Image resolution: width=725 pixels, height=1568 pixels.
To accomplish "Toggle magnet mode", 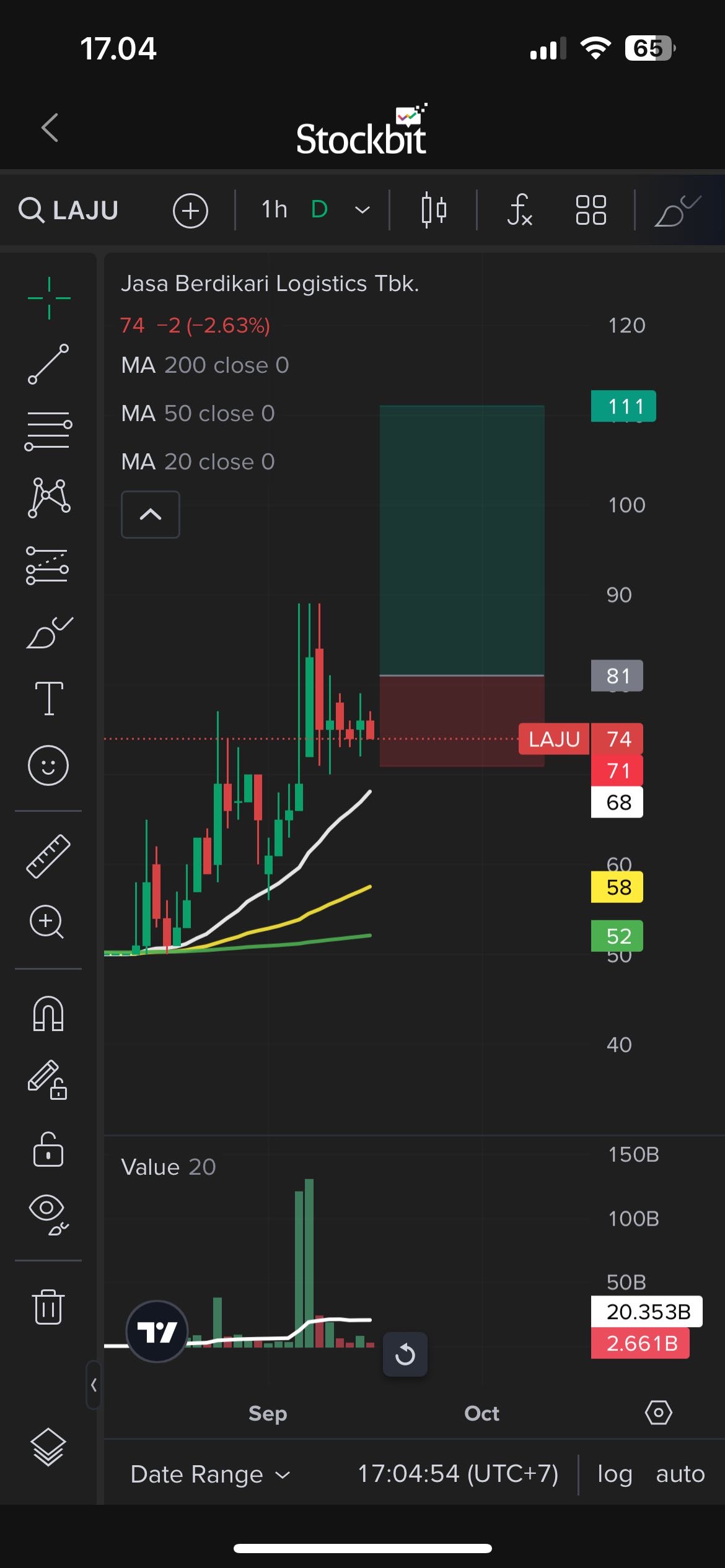I will (x=48, y=1014).
